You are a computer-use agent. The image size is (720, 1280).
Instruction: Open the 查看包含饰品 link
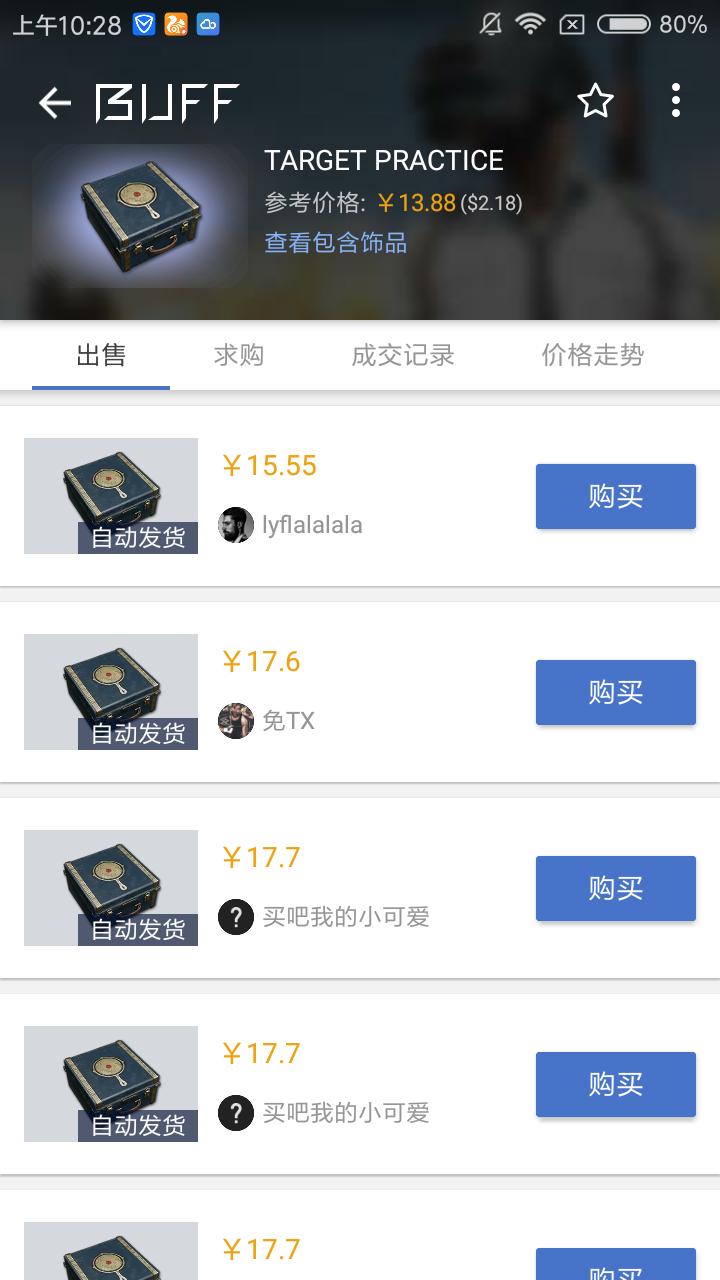click(x=335, y=243)
